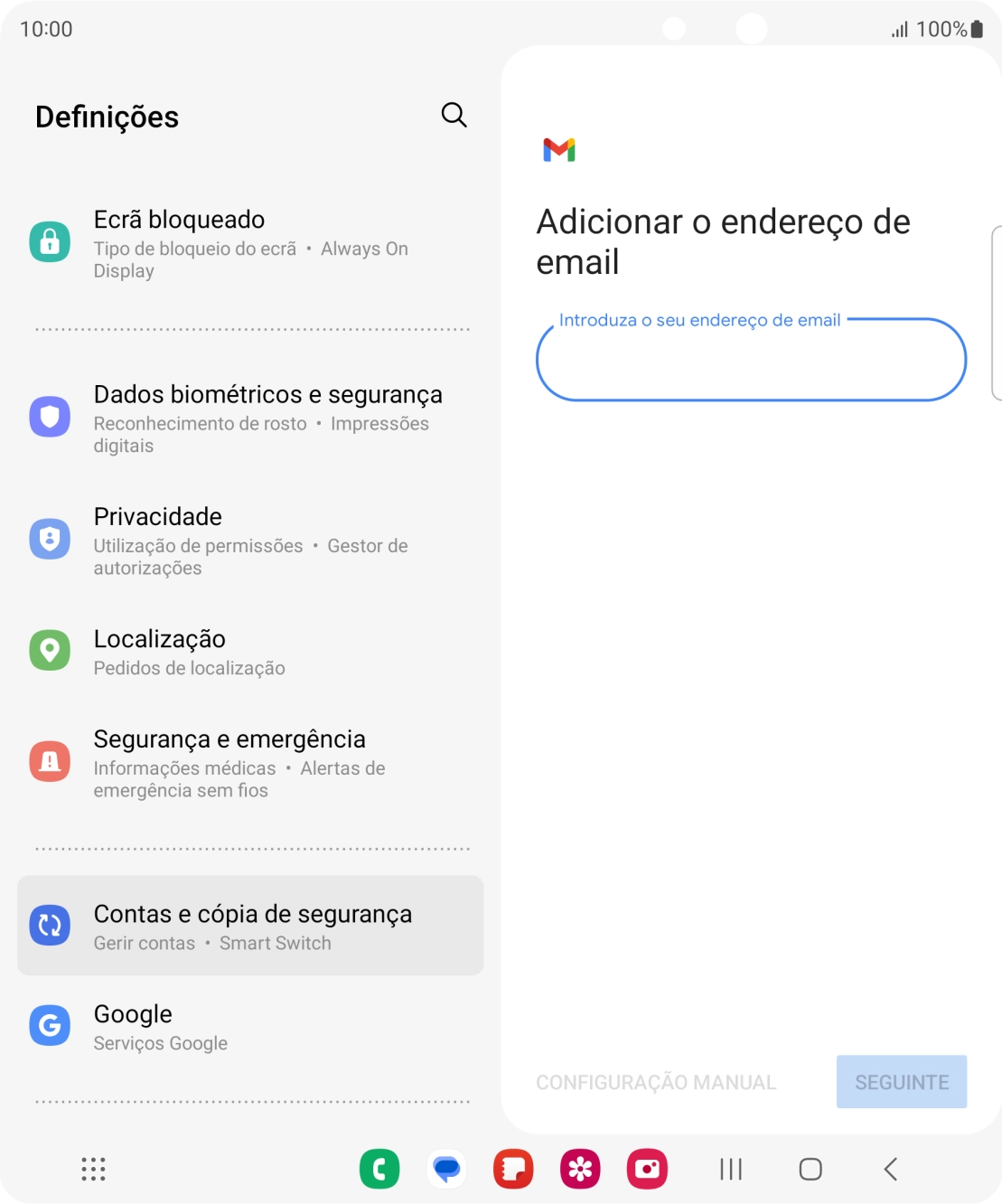Launch the Phone app from taskbar
This screenshot has height=1204, width=1002.
379,1169
